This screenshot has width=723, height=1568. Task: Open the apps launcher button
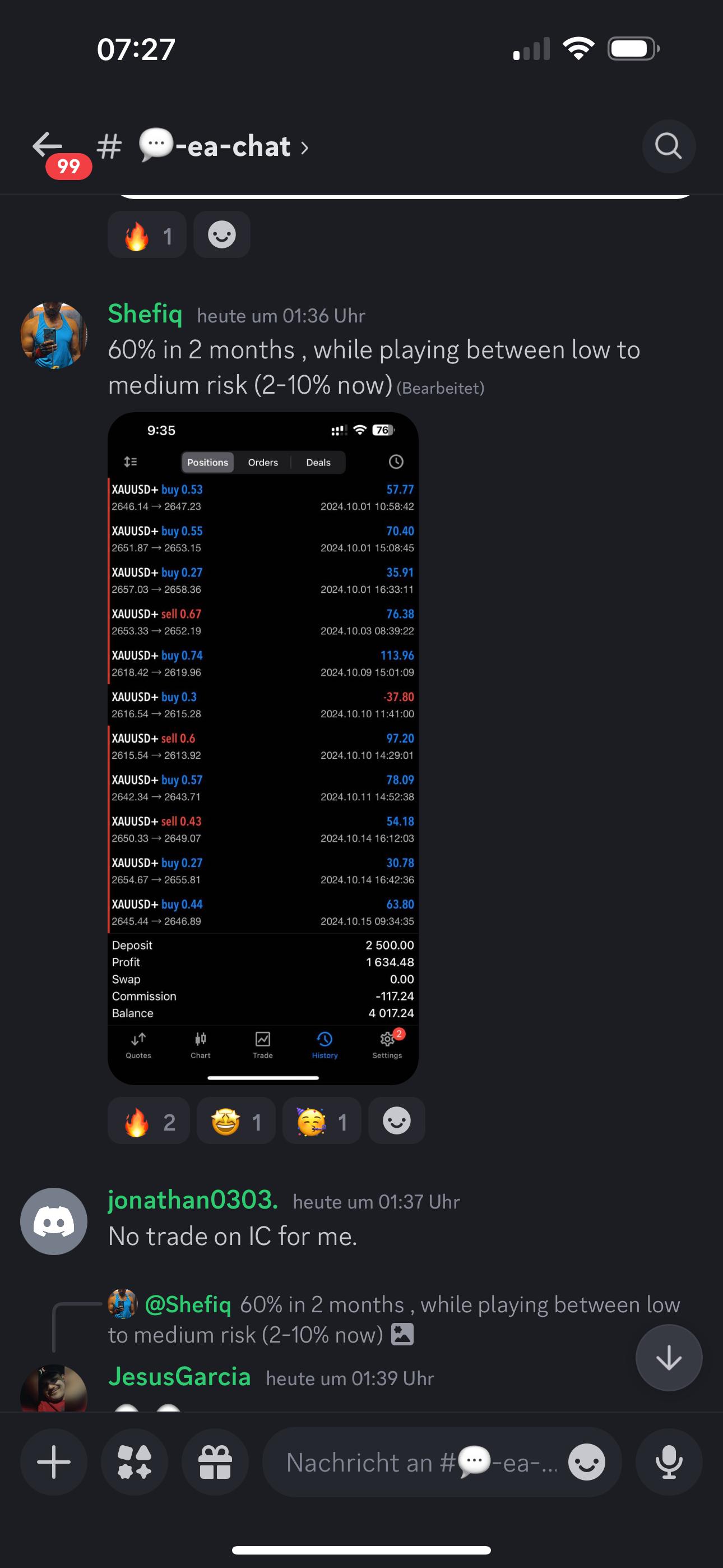tap(135, 1462)
